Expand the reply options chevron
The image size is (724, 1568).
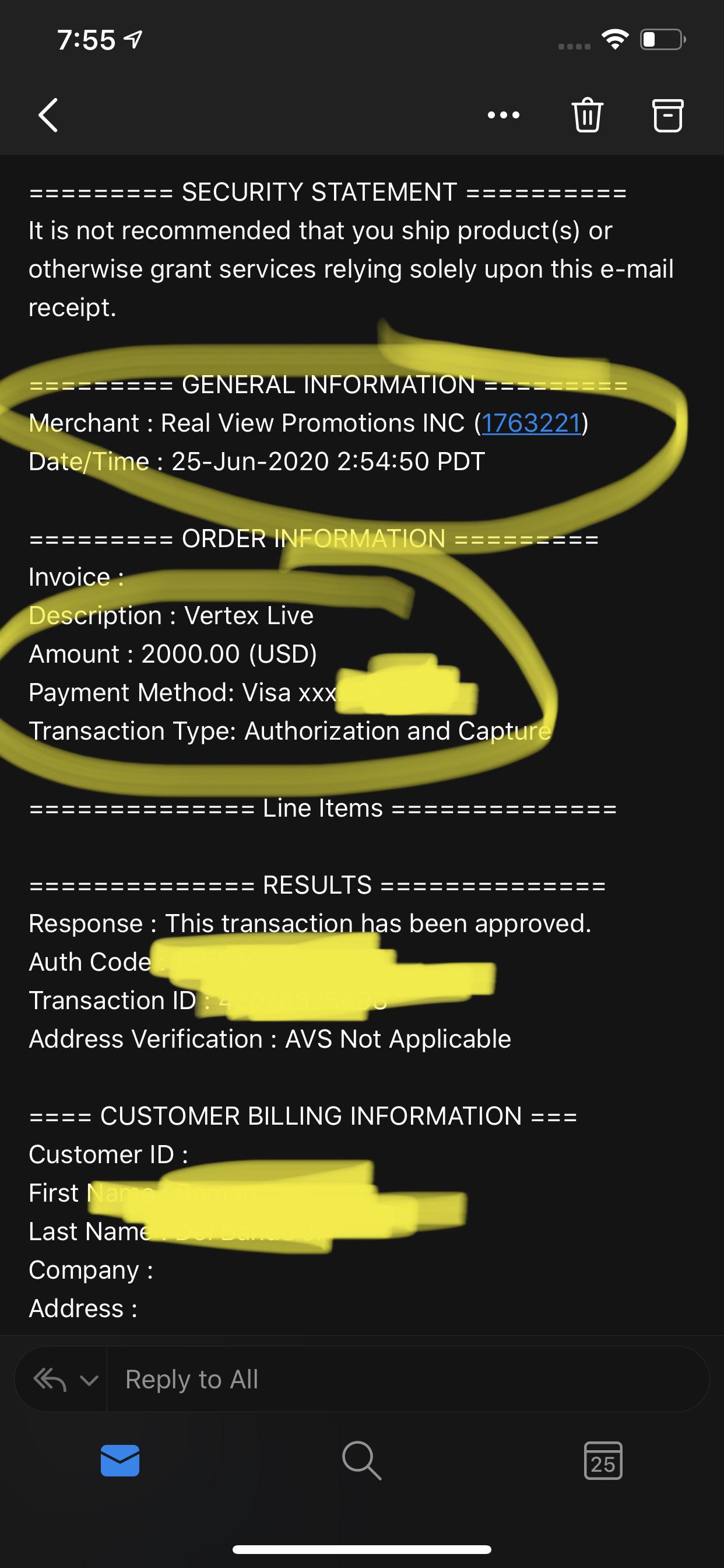pos(89,1380)
